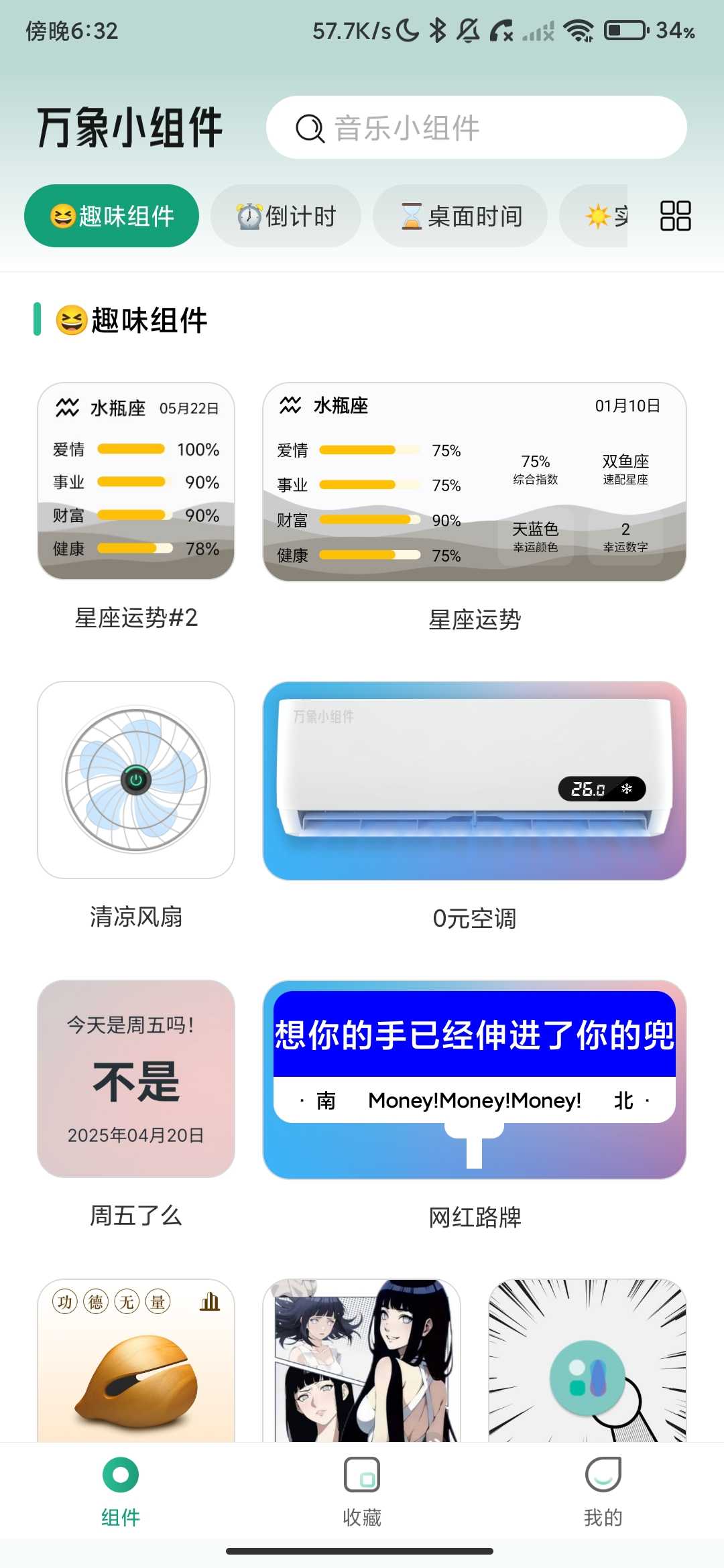This screenshot has width=724, height=1568.
Task: Open the 网红路牌 street sign widget
Action: pyautogui.click(x=475, y=1080)
